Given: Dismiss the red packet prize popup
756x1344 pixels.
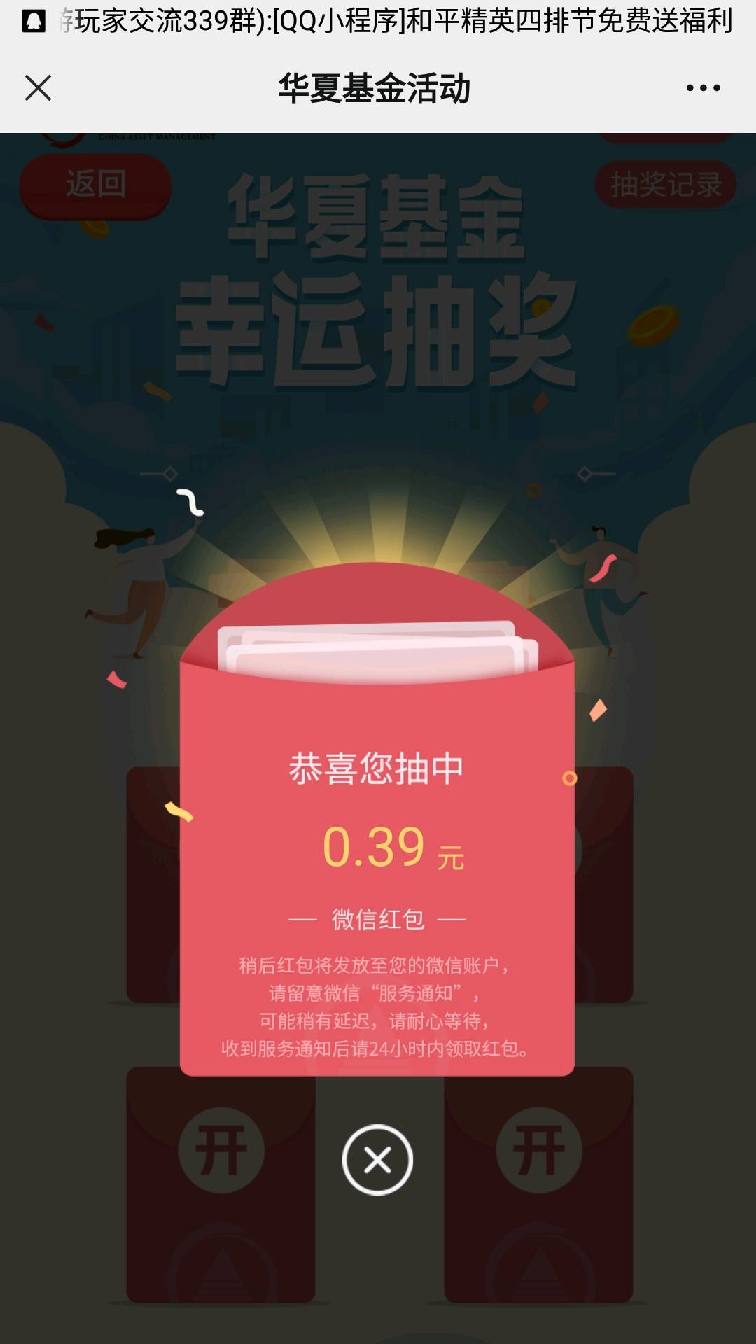Looking at the screenshot, I should click(377, 1160).
